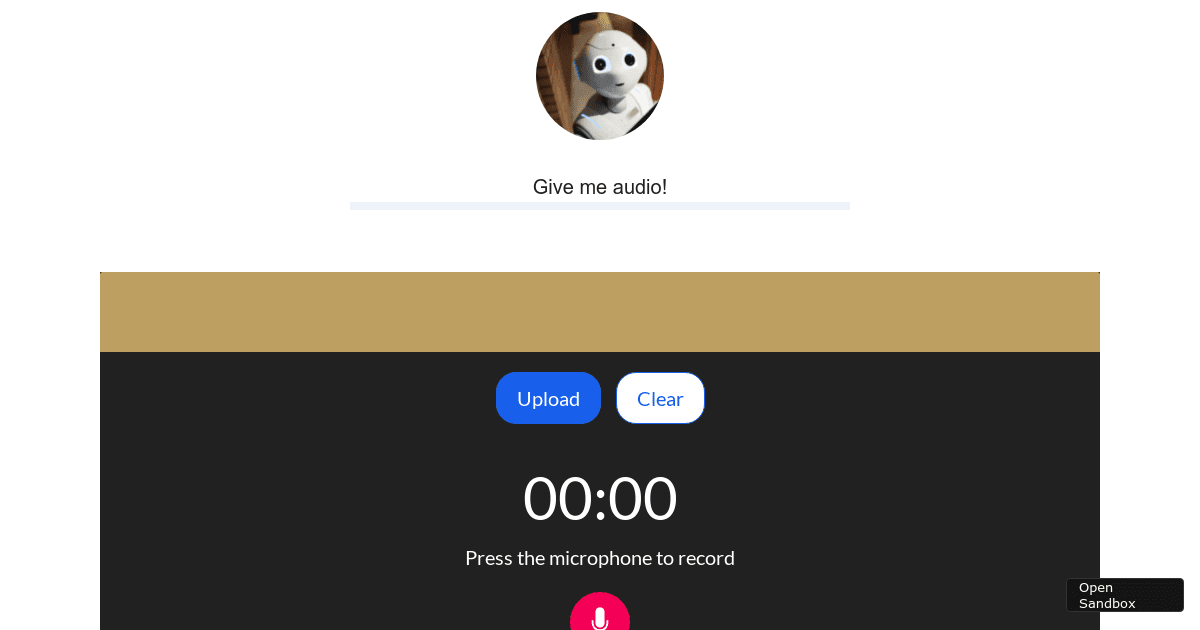Viewport: 1200px width, 630px height.
Task: Clear the recorded audio
Action: click(660, 398)
